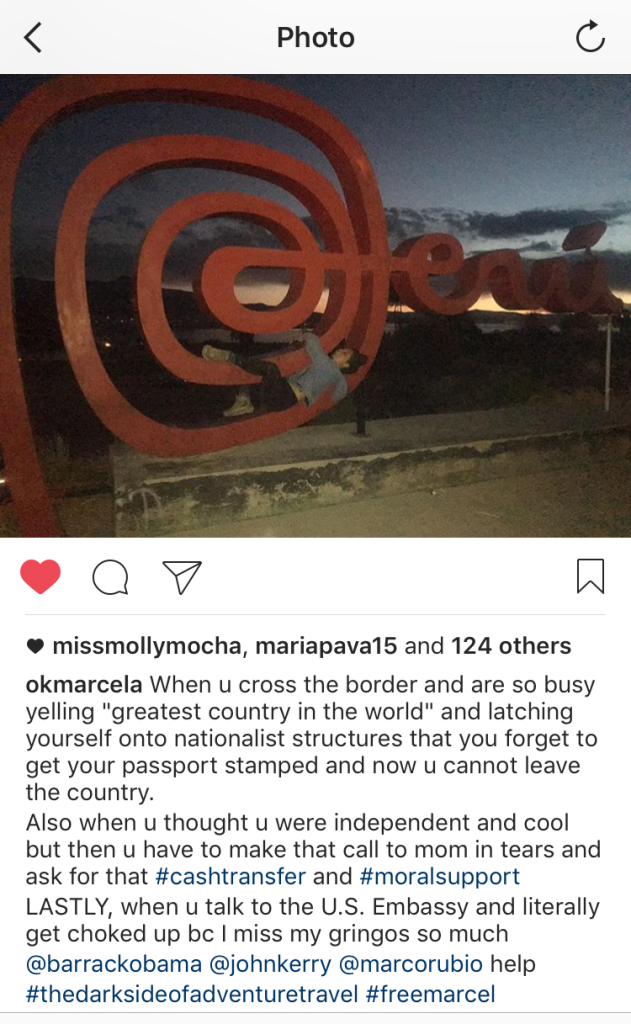Open mariapava15's profile from the likes
The width and height of the screenshot is (631, 1024).
(326, 646)
